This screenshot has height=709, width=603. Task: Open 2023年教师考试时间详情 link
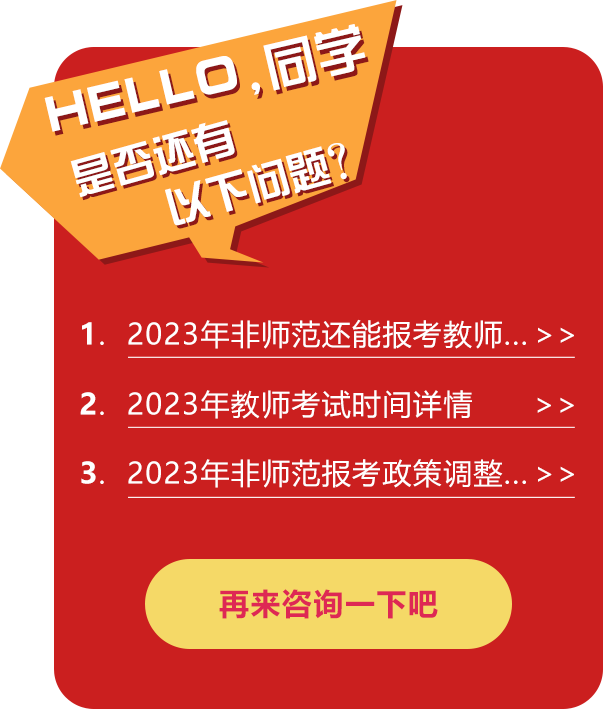(300, 405)
